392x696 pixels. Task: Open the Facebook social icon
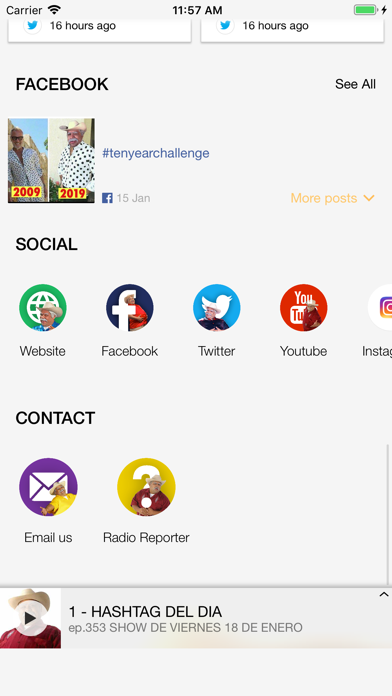(x=130, y=308)
